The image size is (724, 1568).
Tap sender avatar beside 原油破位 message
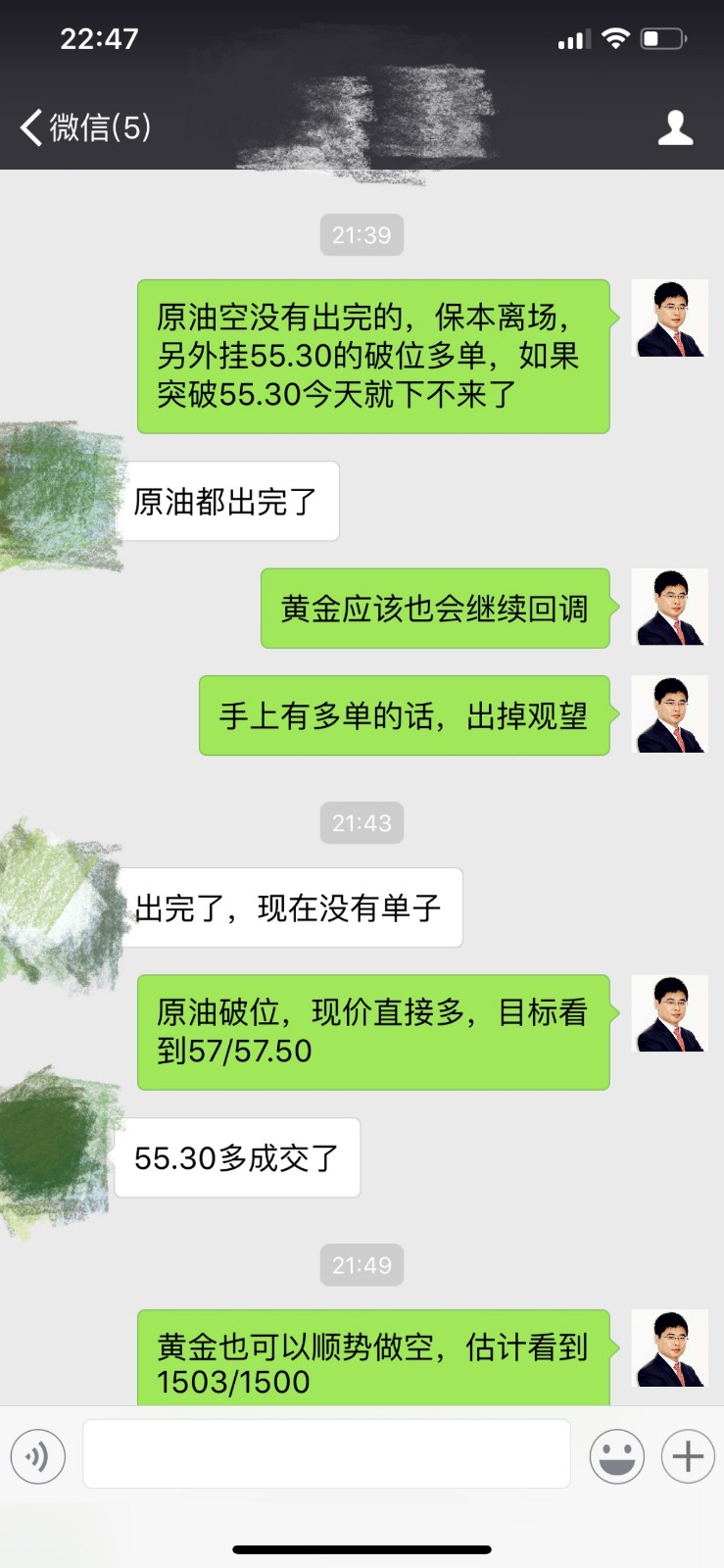(x=669, y=1013)
